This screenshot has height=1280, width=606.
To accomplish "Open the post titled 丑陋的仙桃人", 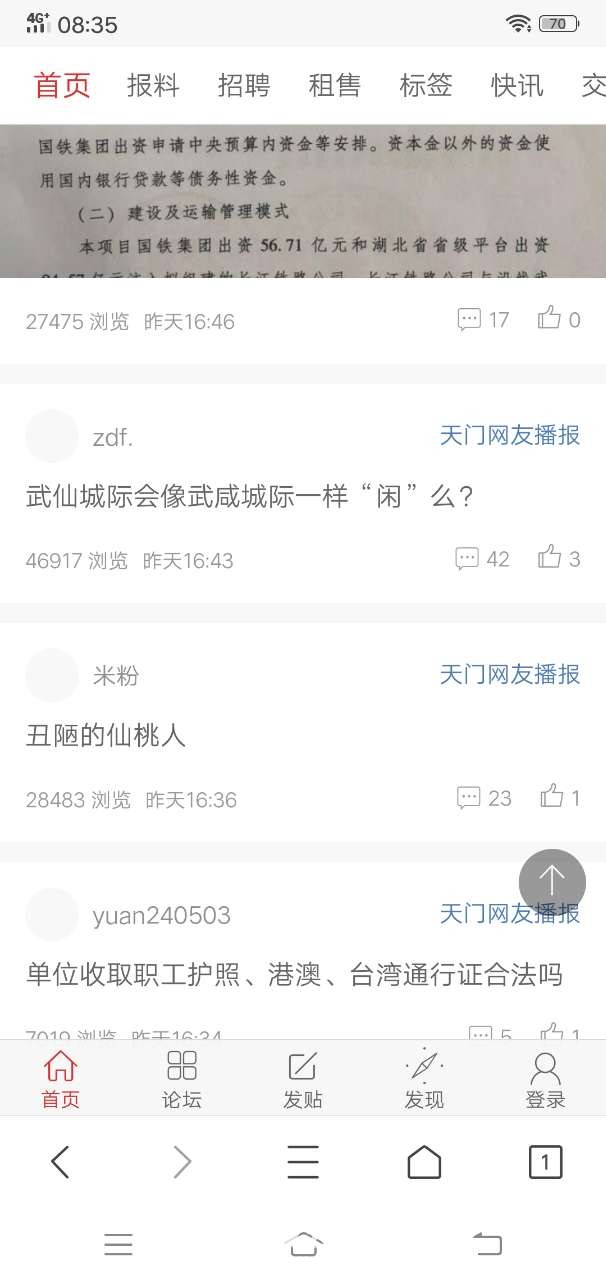I will [x=106, y=736].
